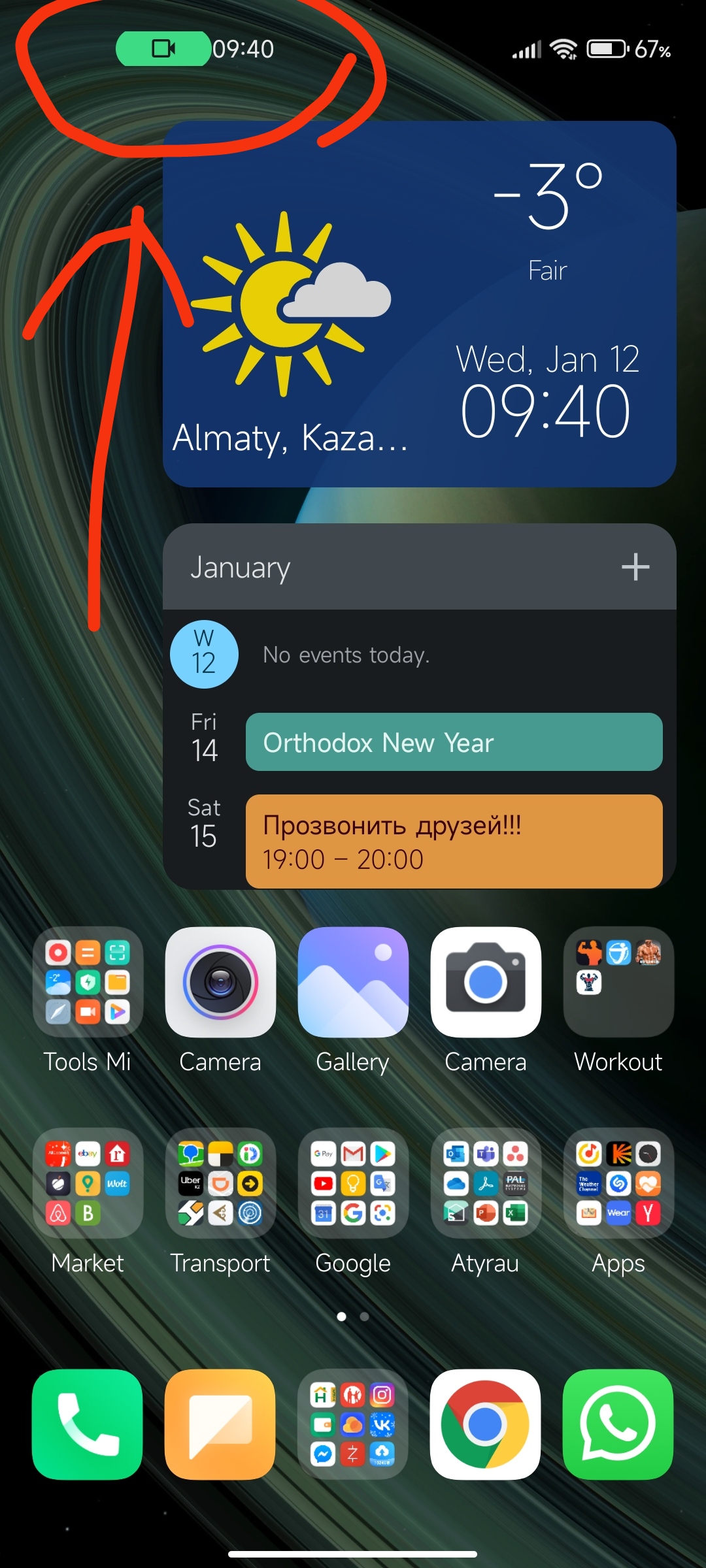Open the Atyrau folder
Screen dimensions: 706x1568
point(486,1183)
